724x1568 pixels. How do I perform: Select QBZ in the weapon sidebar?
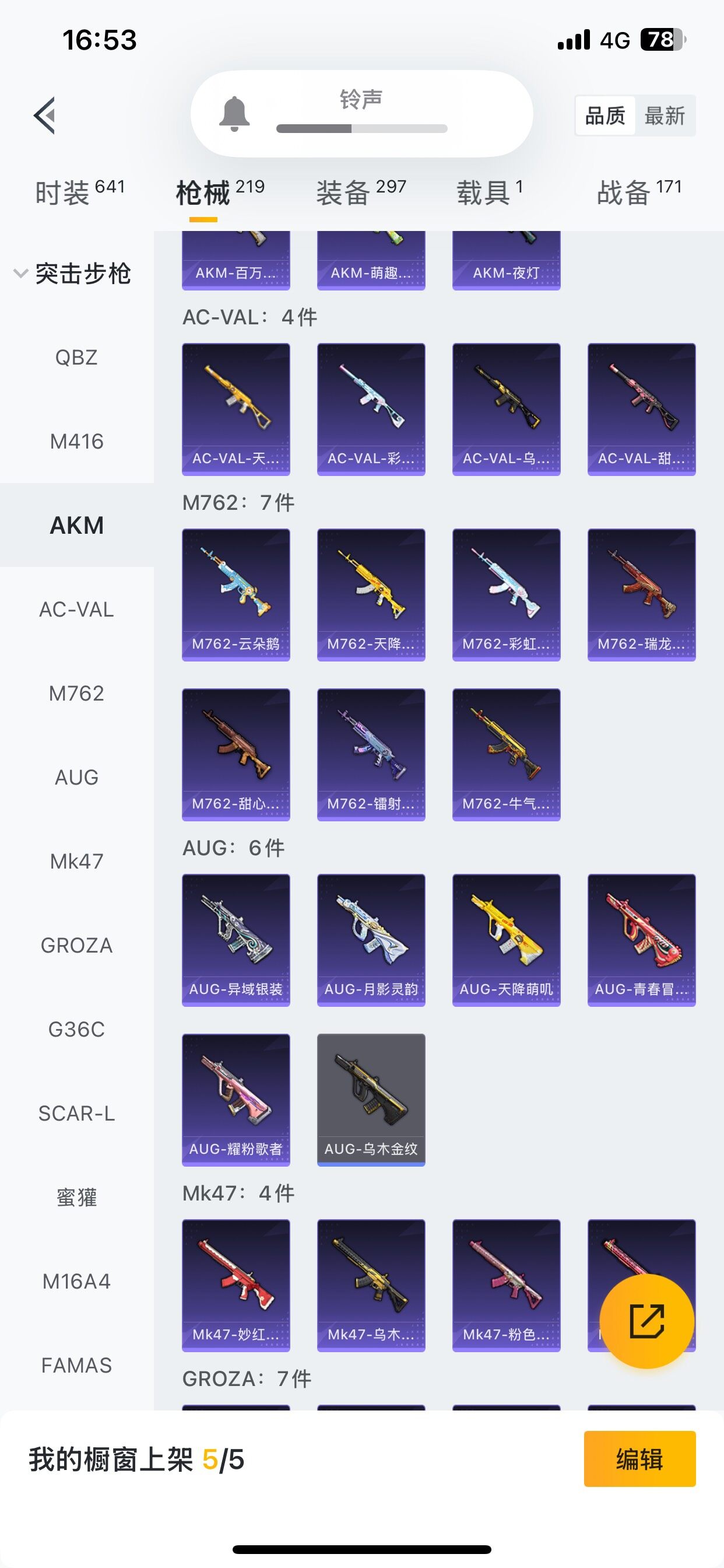click(x=77, y=358)
